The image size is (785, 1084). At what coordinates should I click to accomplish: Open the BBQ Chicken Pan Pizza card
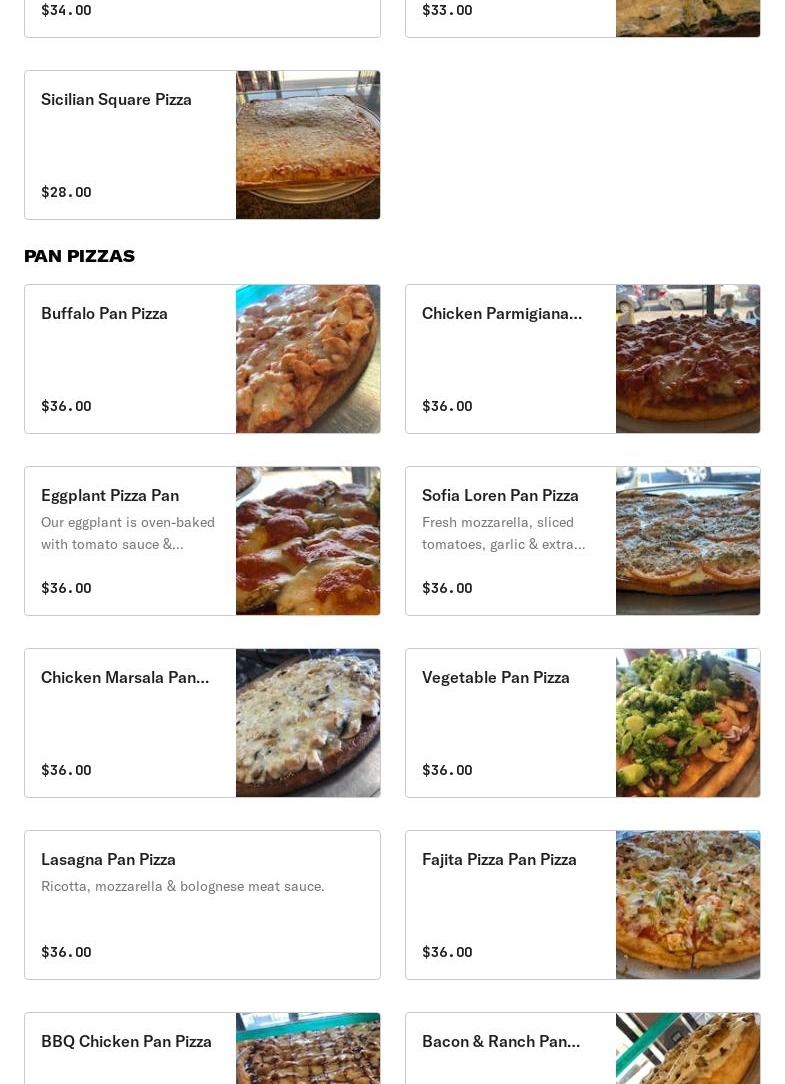(x=202, y=1048)
